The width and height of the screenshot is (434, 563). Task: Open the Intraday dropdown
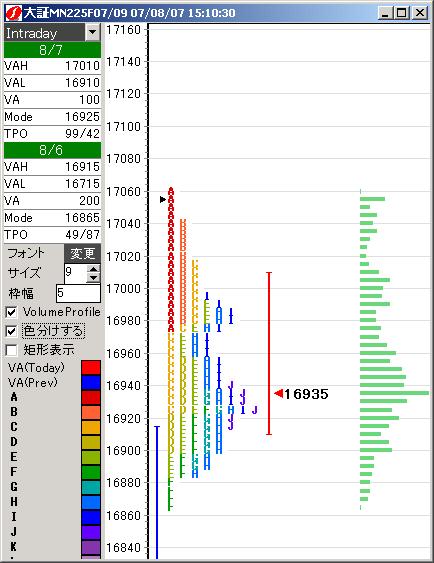(92, 33)
